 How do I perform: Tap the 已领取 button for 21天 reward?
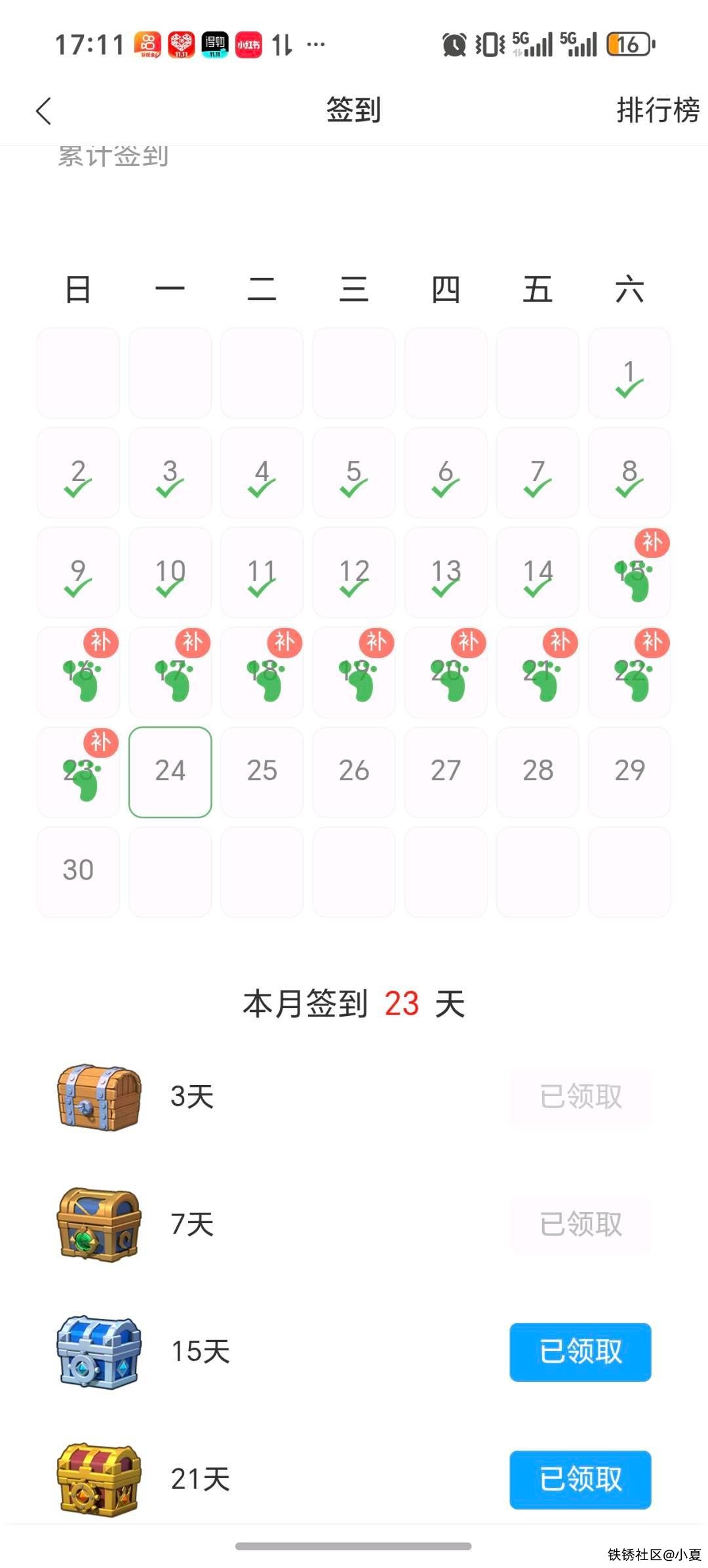580,1480
